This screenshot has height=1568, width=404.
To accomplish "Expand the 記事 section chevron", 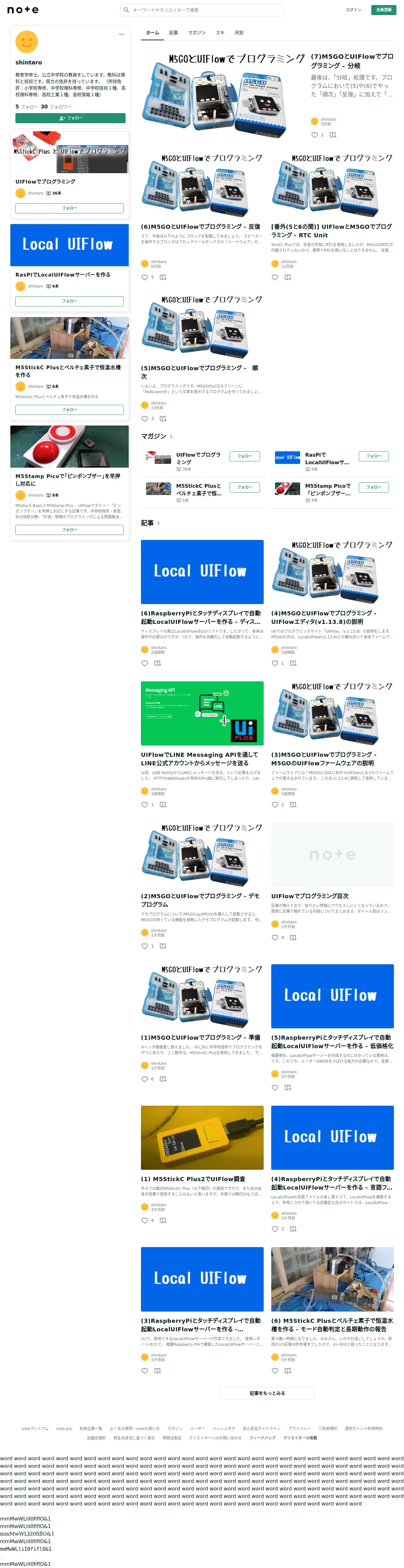I will click(159, 523).
